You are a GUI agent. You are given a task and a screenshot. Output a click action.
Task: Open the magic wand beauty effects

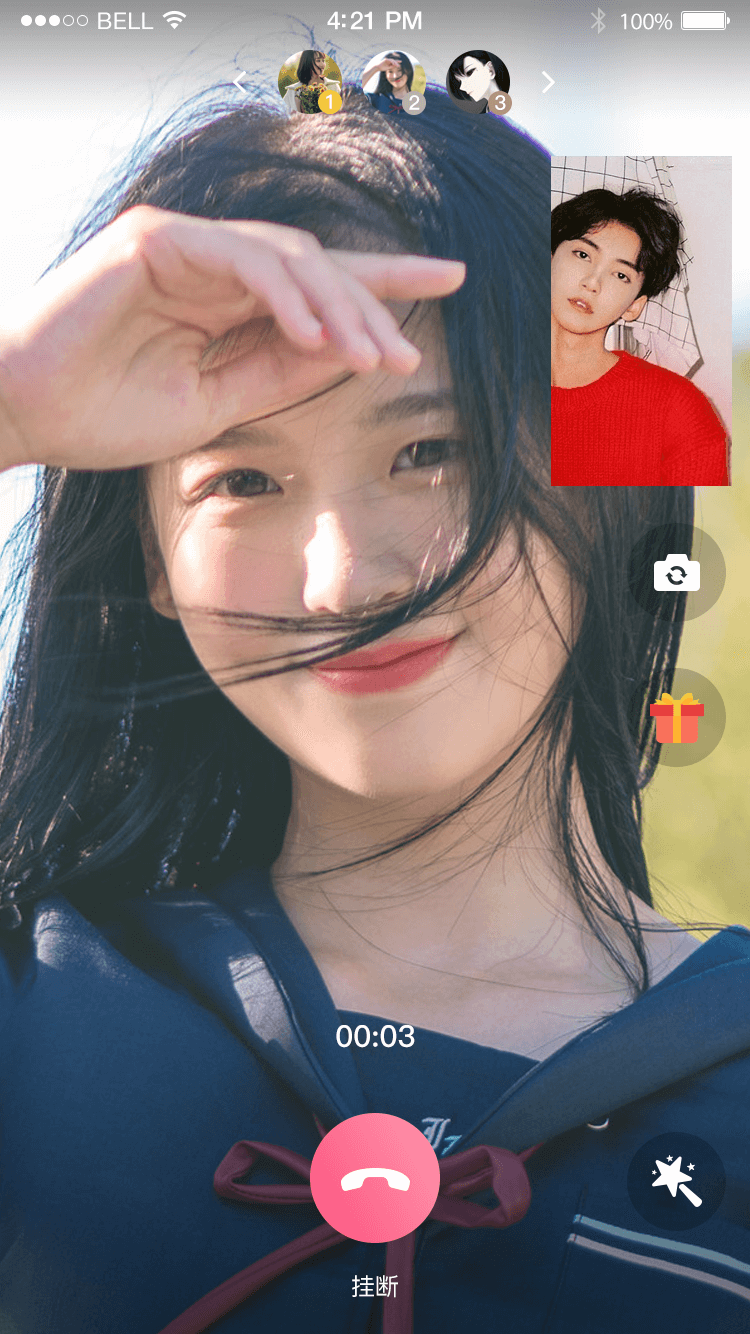coord(677,1181)
